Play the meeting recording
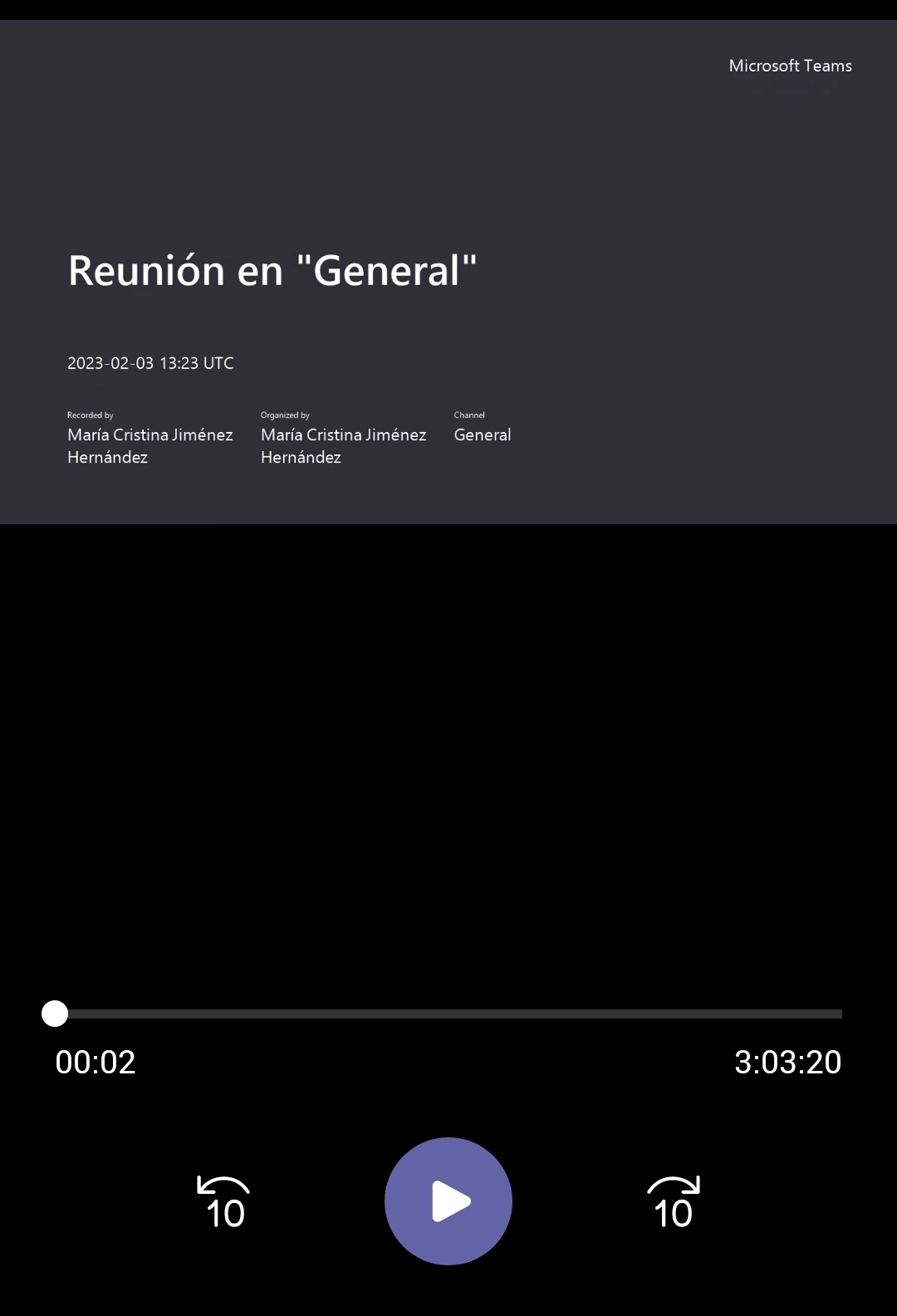Screen dimensions: 897x1316 tap(448, 1201)
